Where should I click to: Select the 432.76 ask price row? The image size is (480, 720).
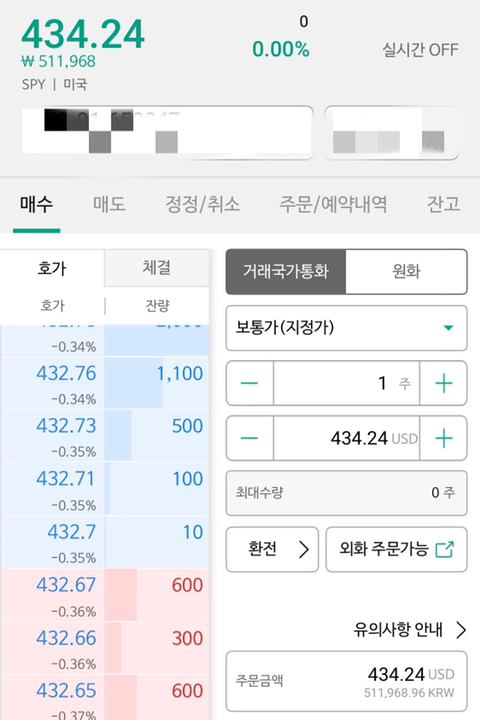pyautogui.click(x=105, y=383)
